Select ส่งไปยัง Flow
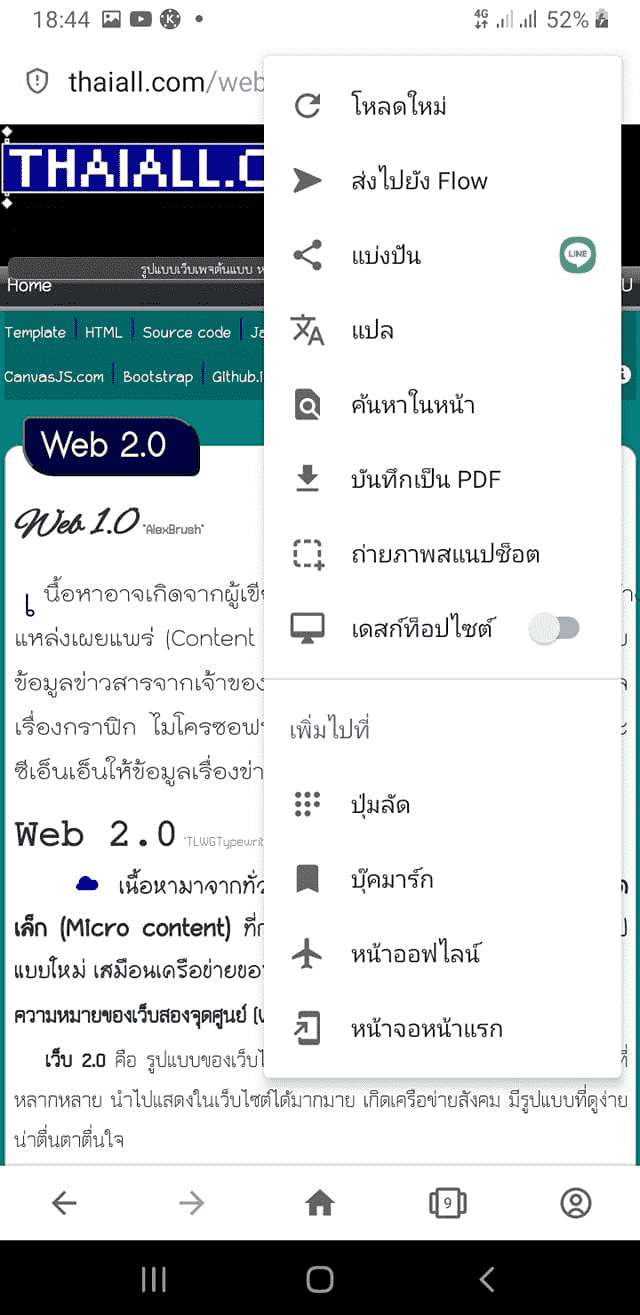This screenshot has width=640, height=1315. tap(419, 181)
